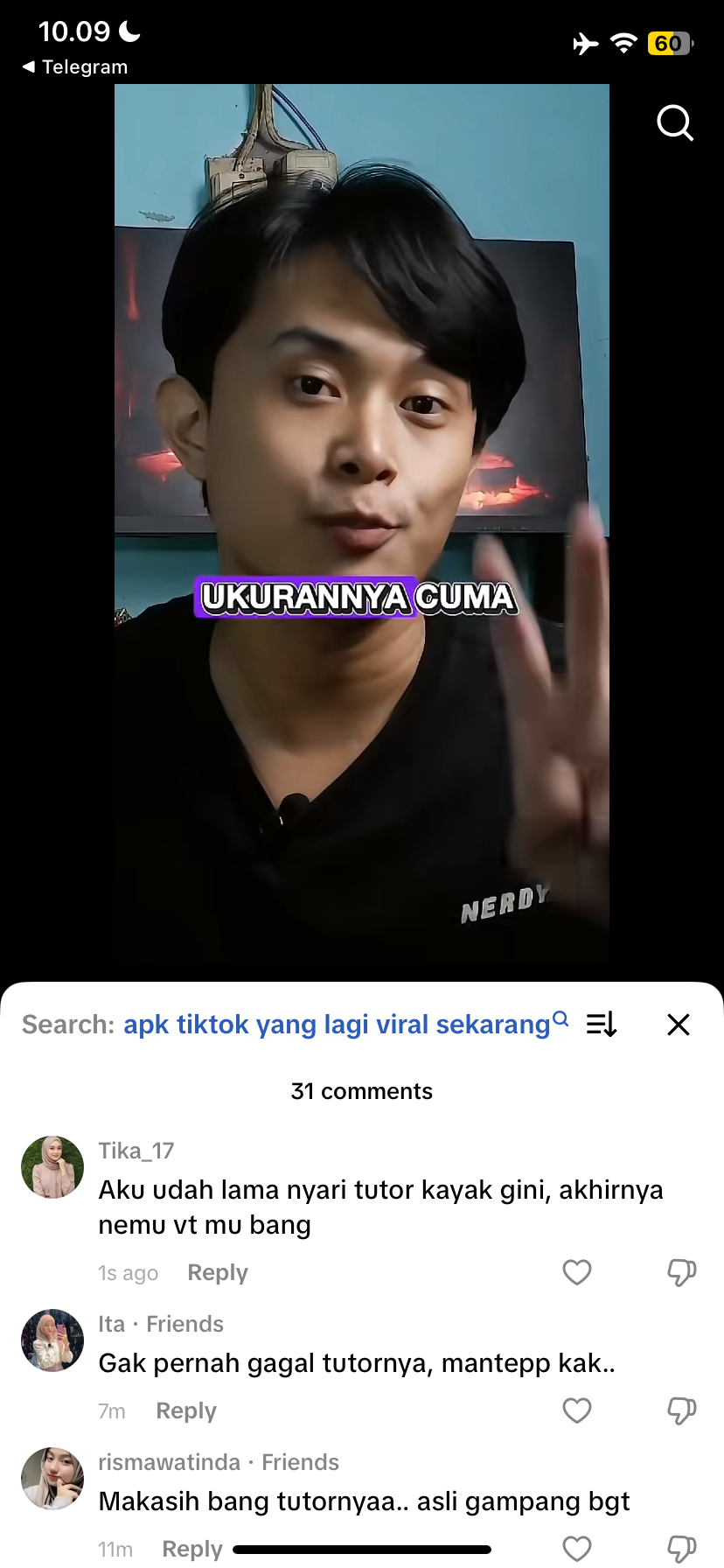Close the comments panel
The width and height of the screenshot is (724, 1568).
click(x=679, y=1025)
